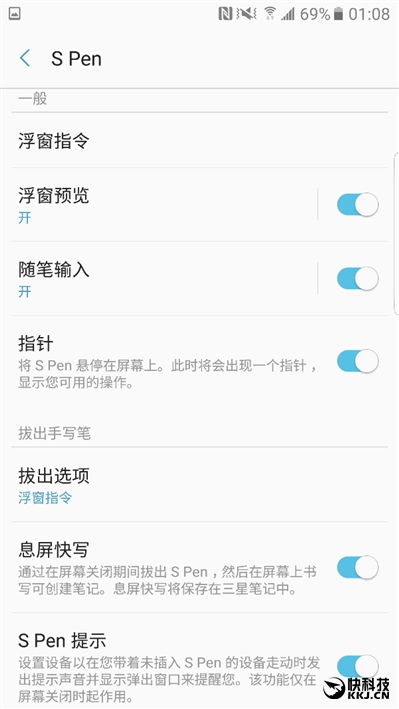Screen dimensions: 399x709
Task: Disable the 随笔输入 switch
Action: pos(357,279)
